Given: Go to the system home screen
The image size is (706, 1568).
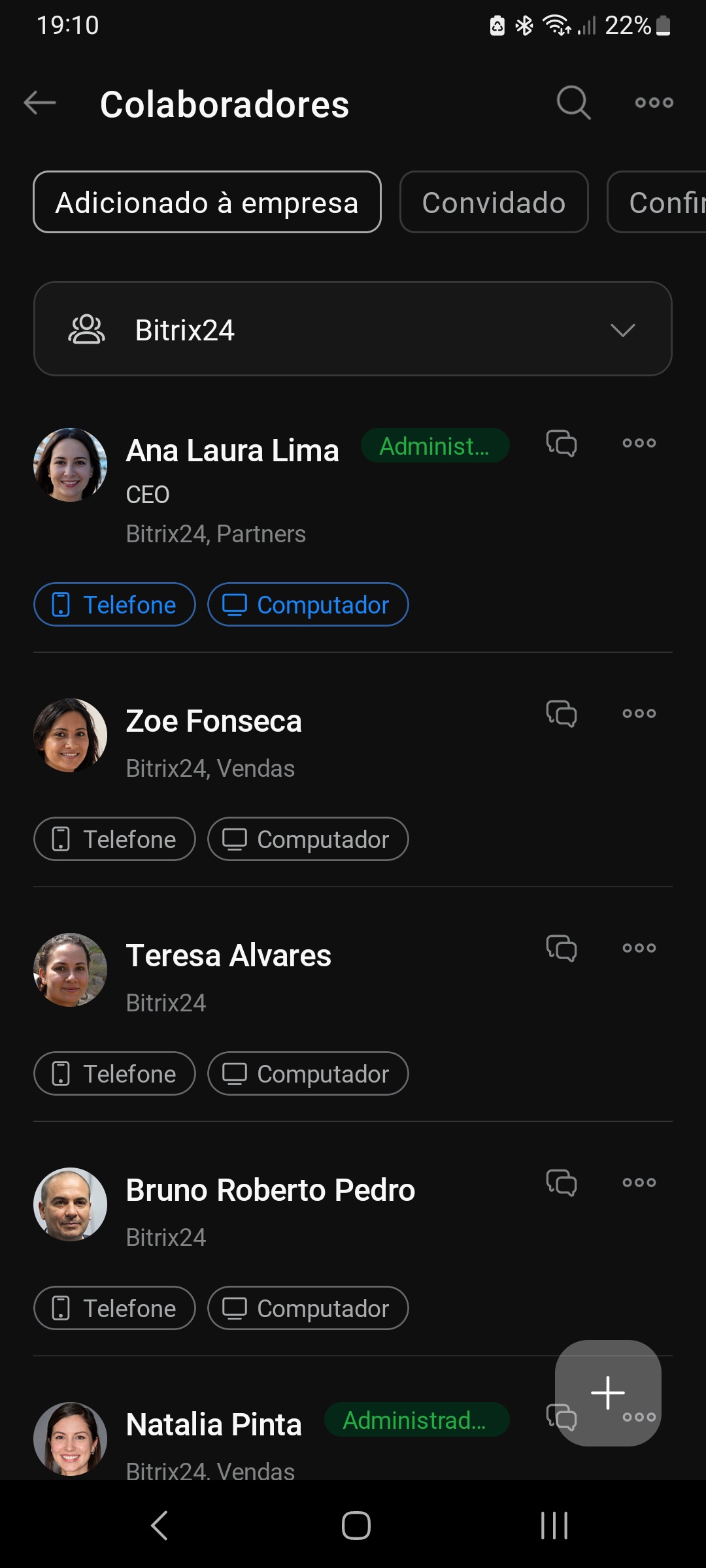Looking at the screenshot, I should pos(356,1526).
